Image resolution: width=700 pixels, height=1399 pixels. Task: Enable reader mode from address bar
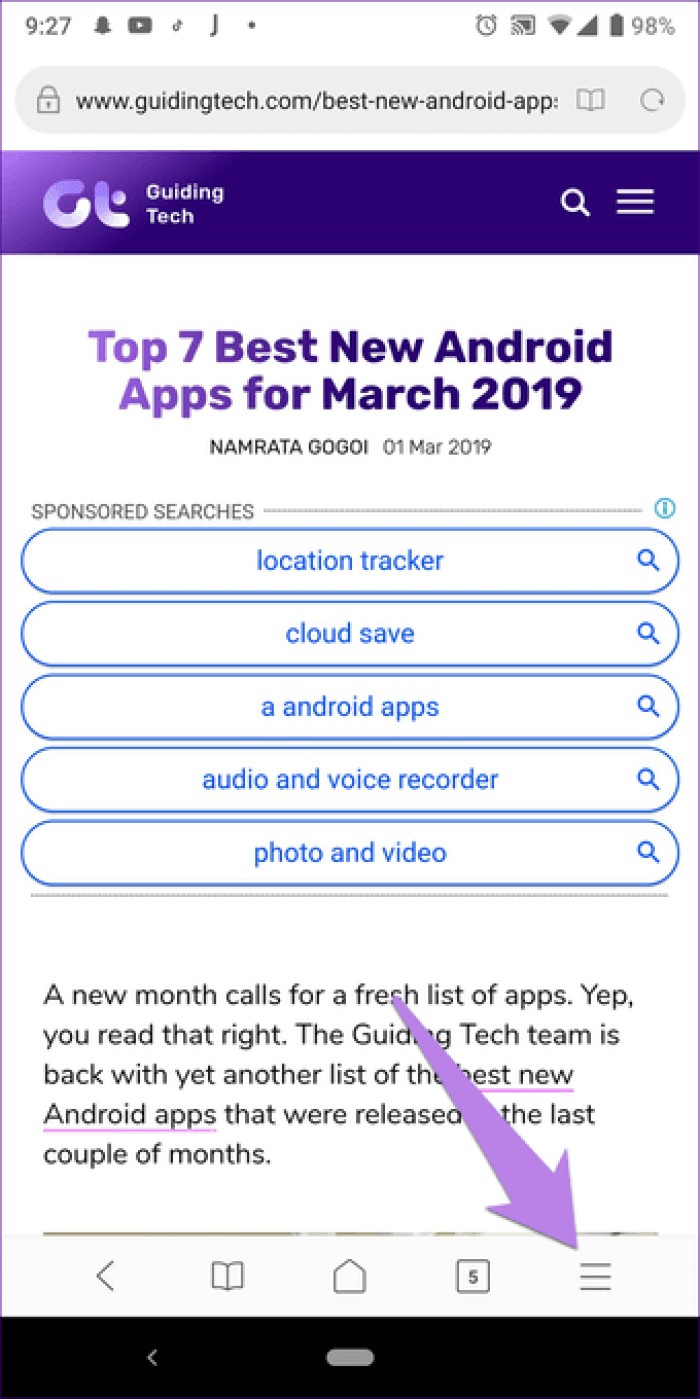591,100
